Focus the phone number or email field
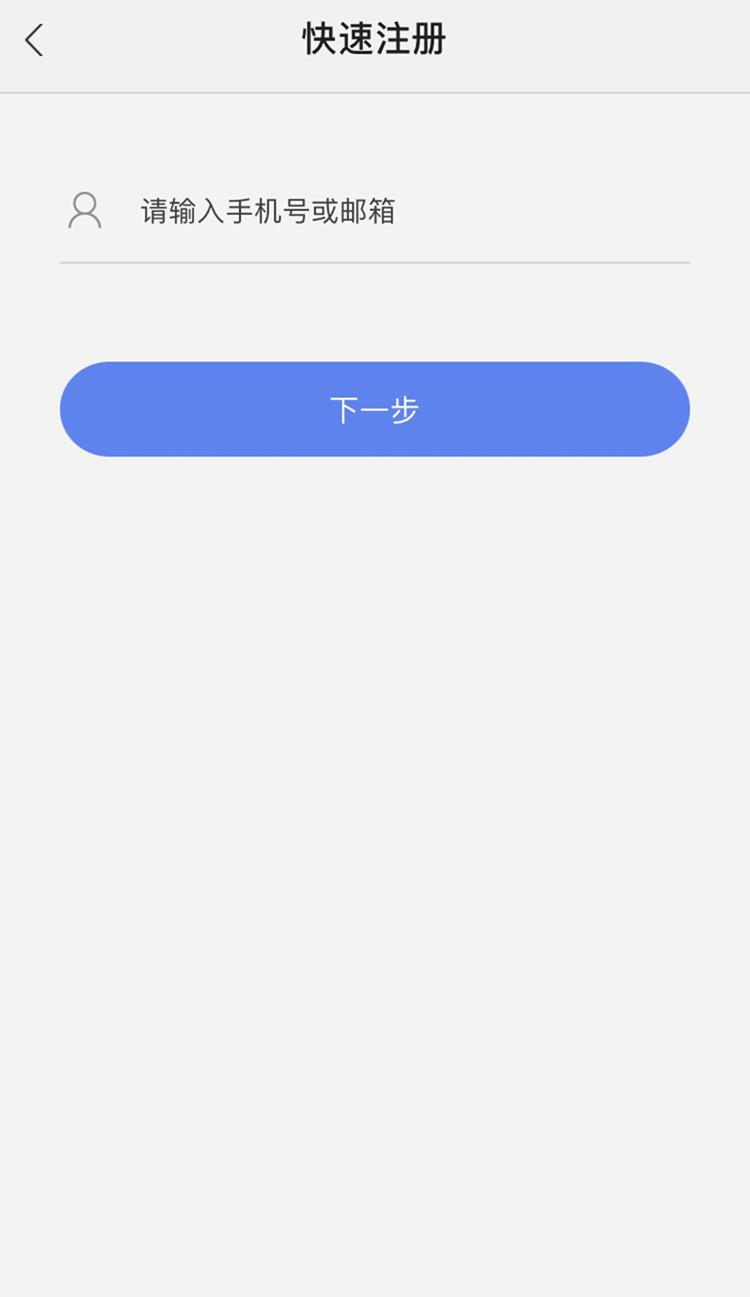 coord(400,212)
